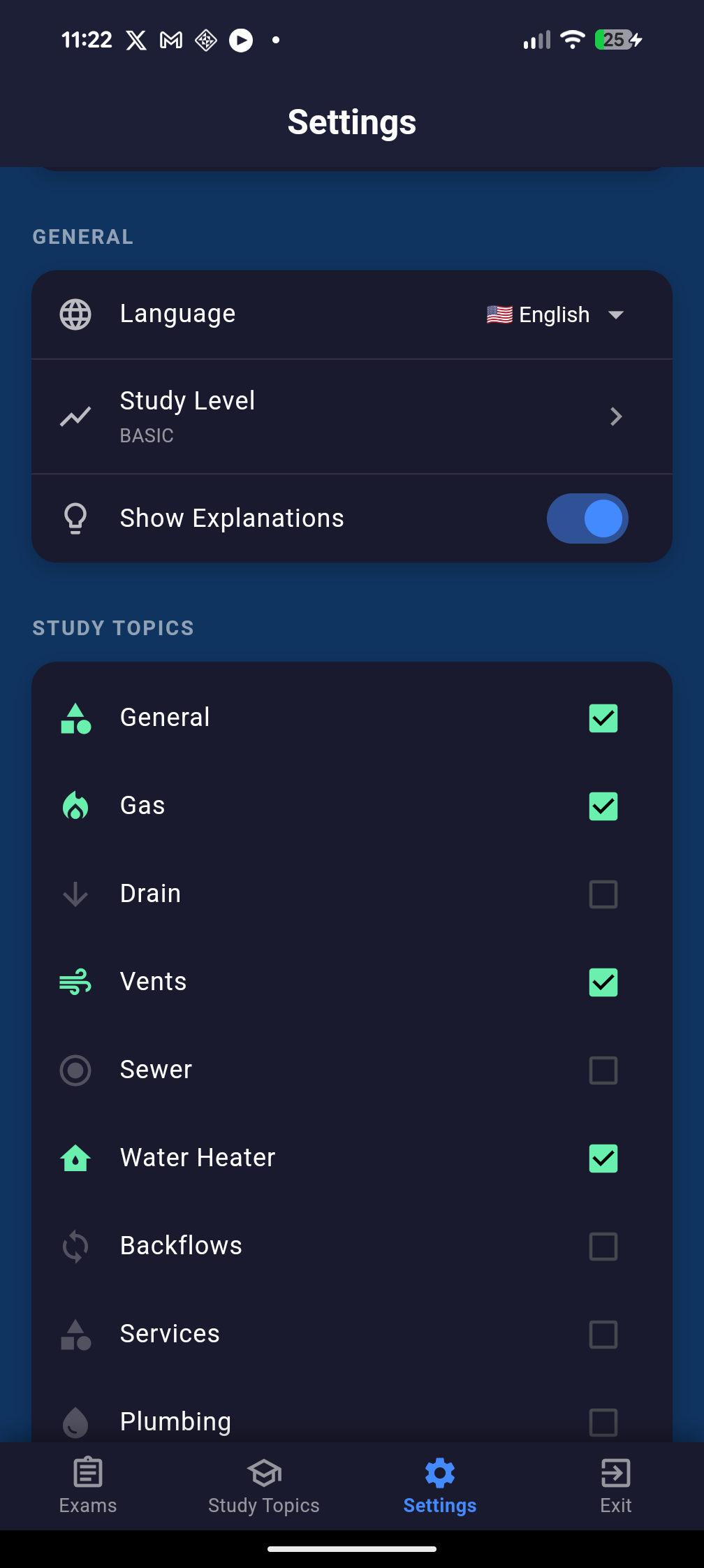Check the Drain study topic checkbox
This screenshot has width=704, height=1568.
603,894
